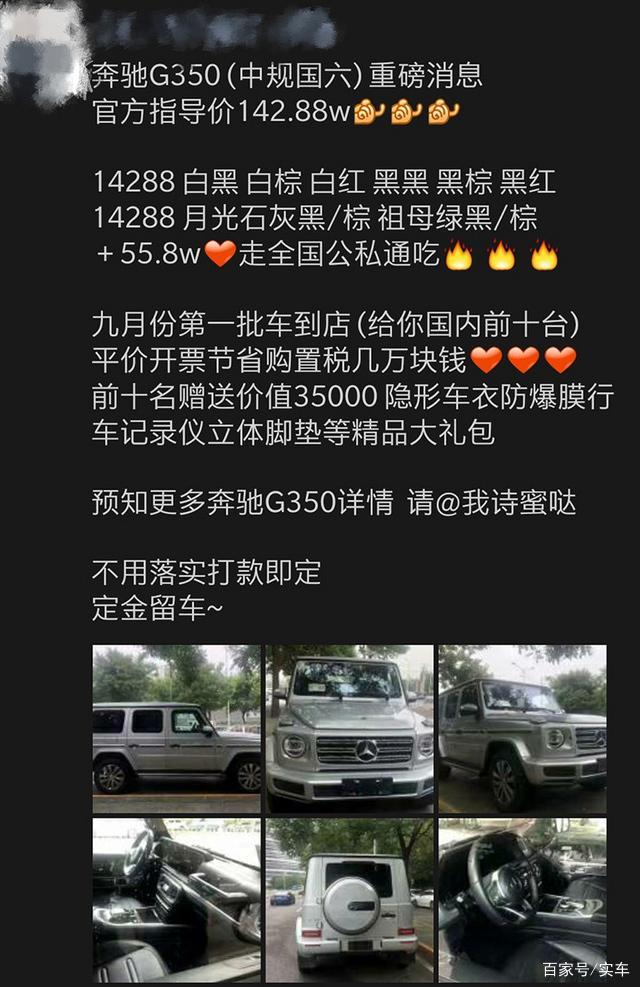Screen dimensions: 640x987
Task: Open the side-view photo of the silver G350
Action: tap(176, 728)
